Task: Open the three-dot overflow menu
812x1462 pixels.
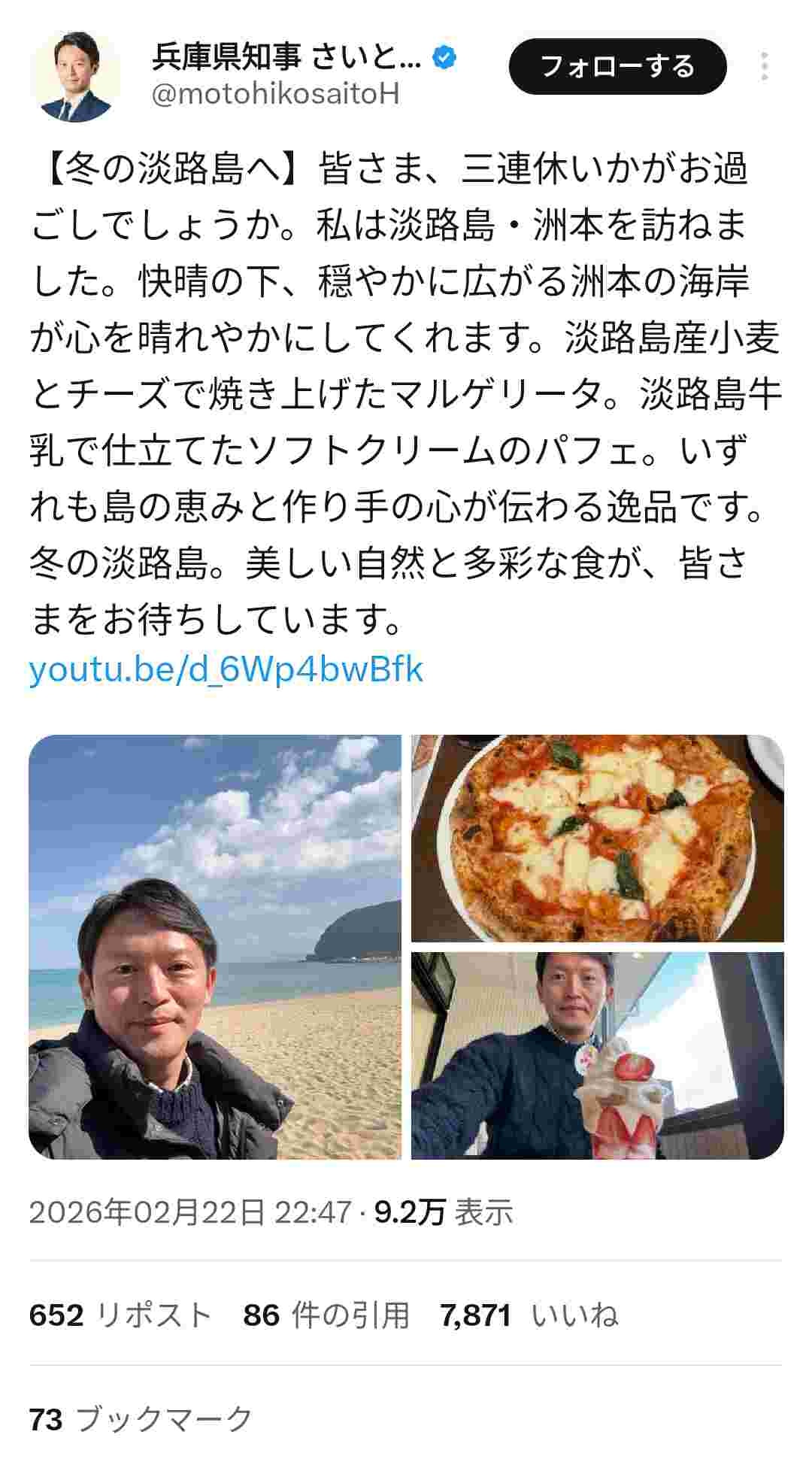Action: (764, 67)
